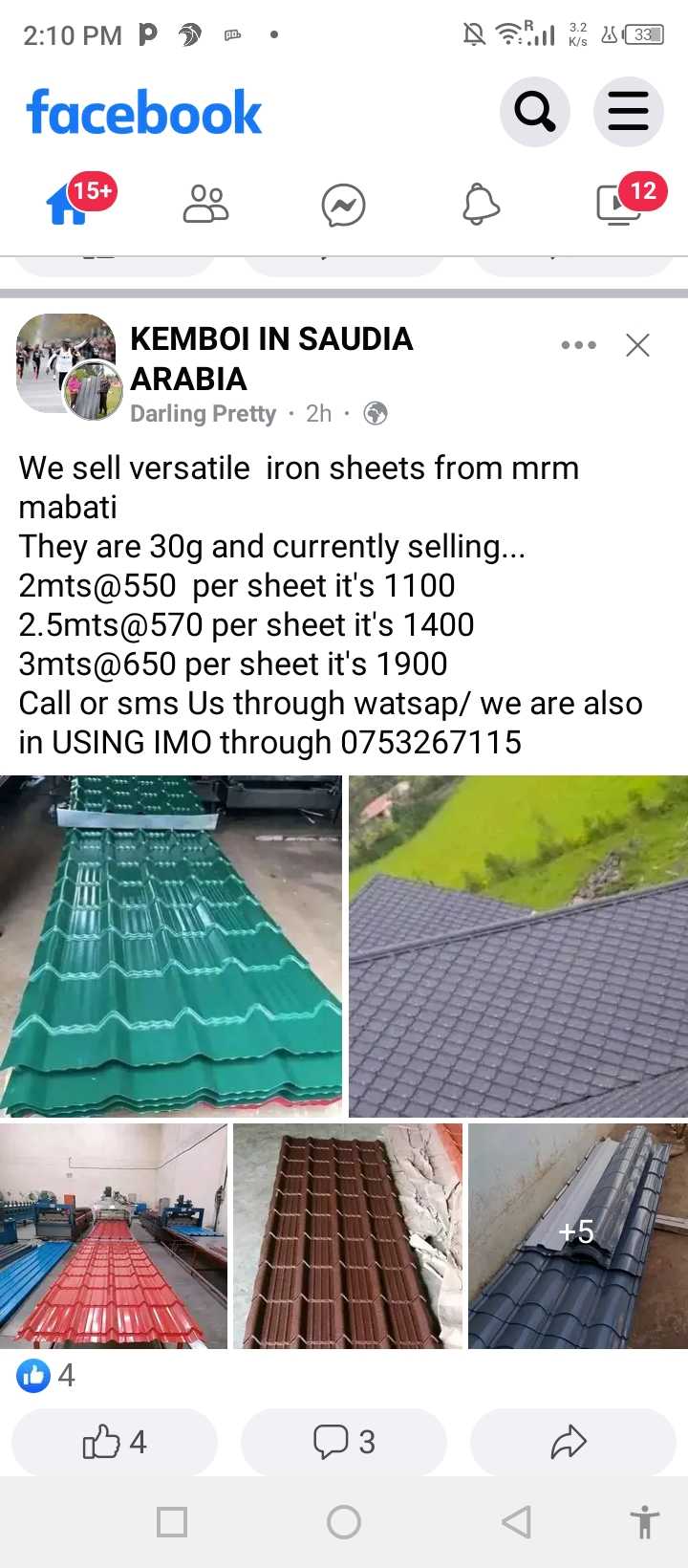This screenshot has height=1568, width=688.
Task: Switch to the Video tab
Action: coord(618,204)
